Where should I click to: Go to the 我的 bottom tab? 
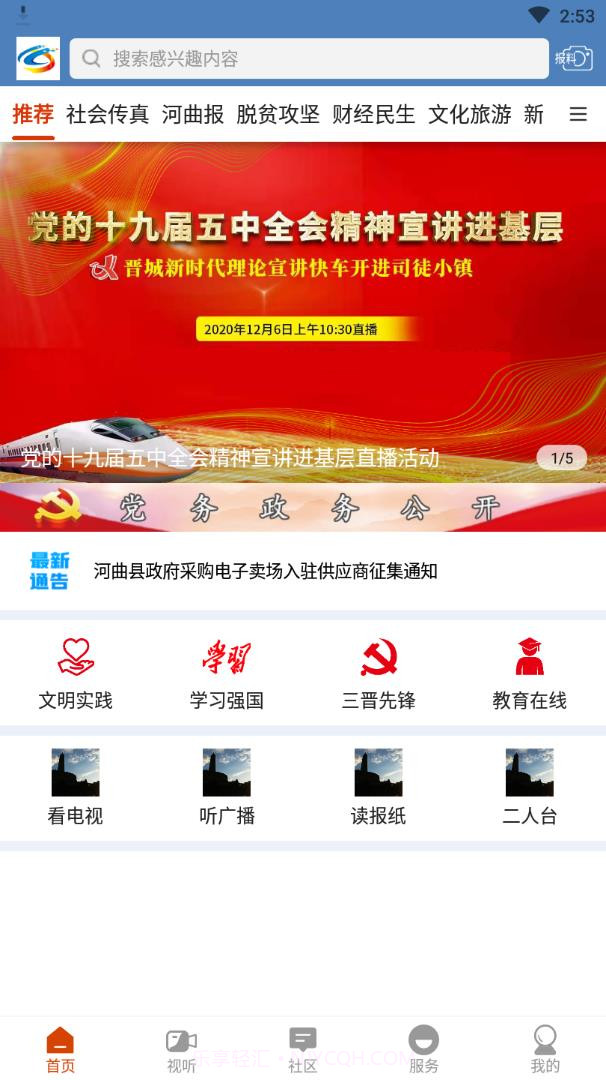[x=545, y=1050]
